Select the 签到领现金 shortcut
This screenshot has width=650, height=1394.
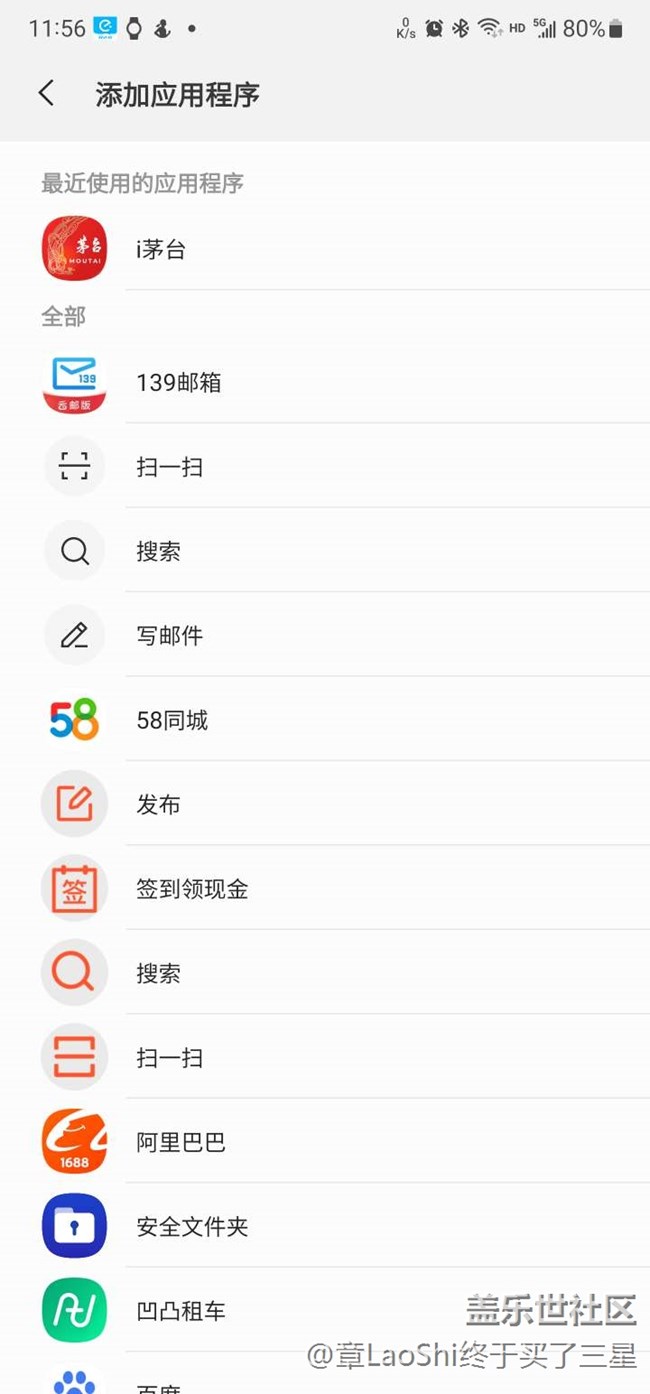pyautogui.click(x=192, y=889)
